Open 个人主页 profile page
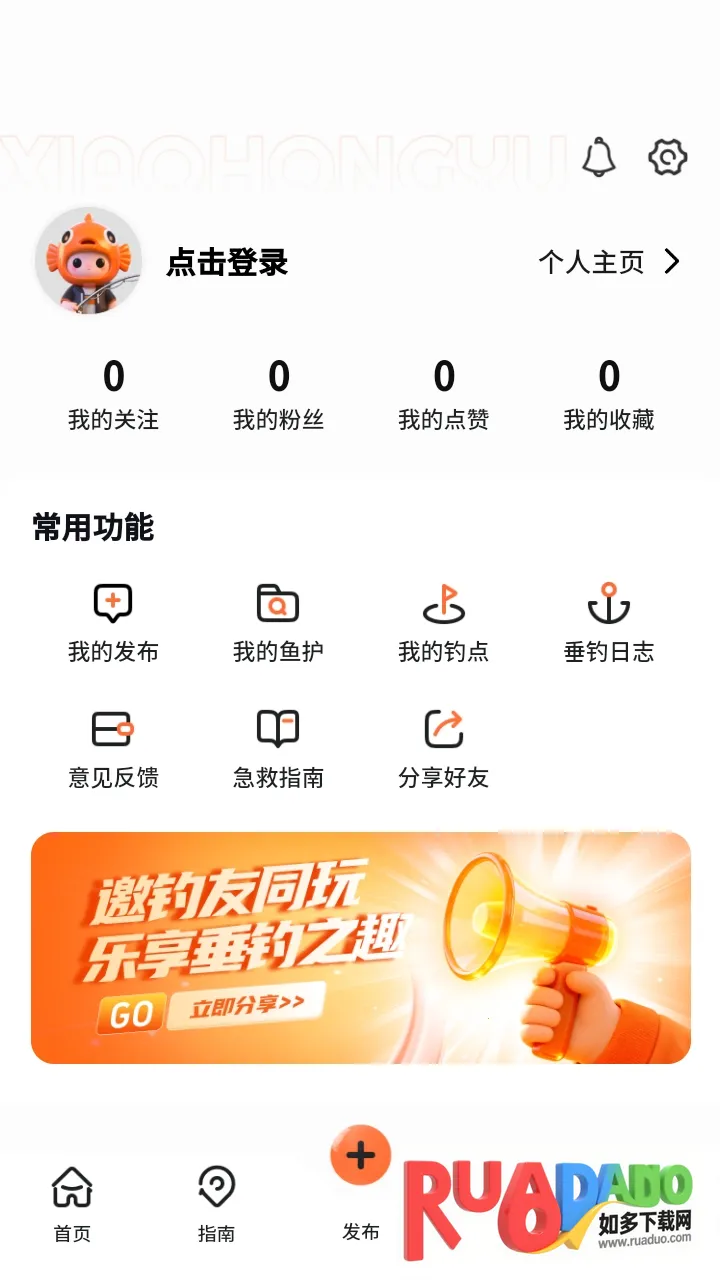The image size is (720, 1280). [x=609, y=263]
